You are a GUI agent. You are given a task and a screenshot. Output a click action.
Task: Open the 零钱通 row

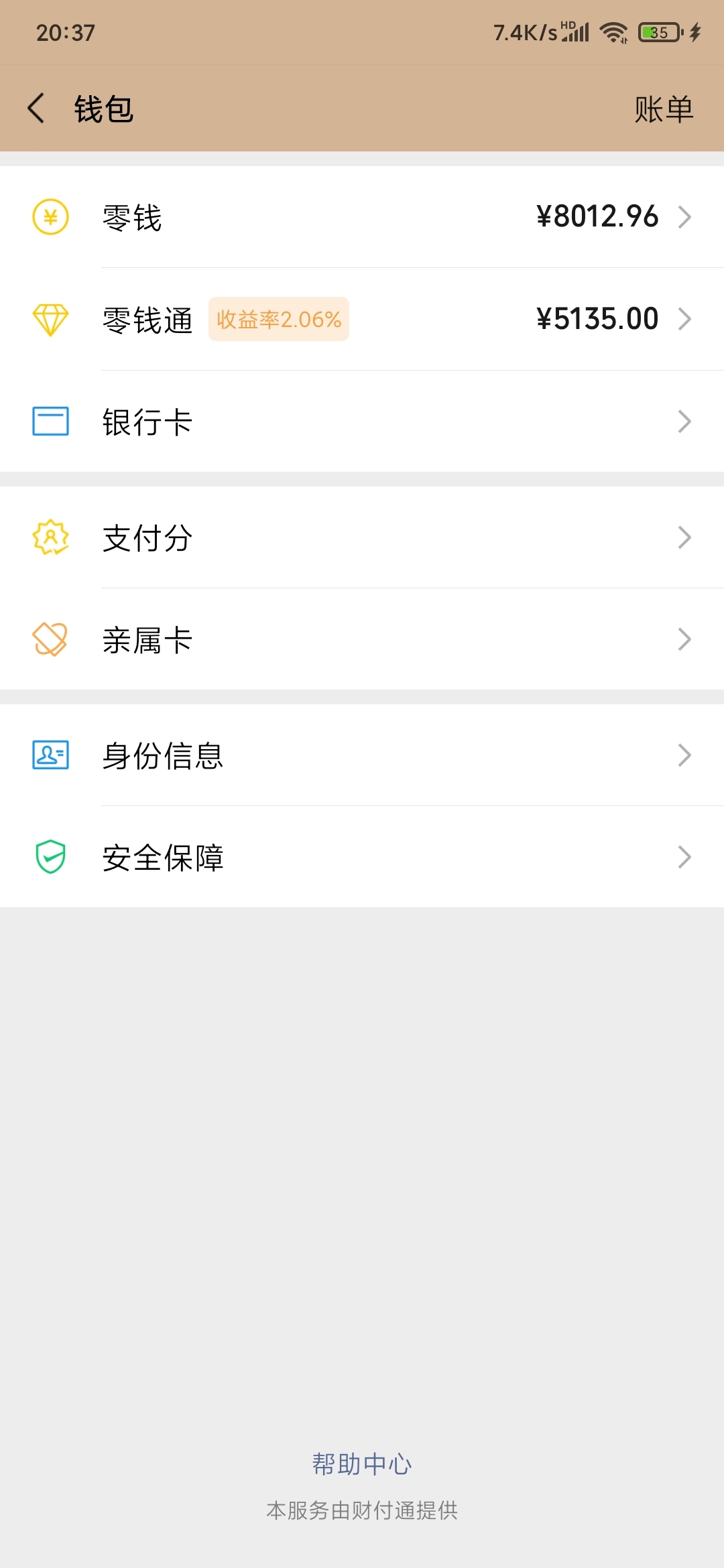pyautogui.click(x=362, y=319)
